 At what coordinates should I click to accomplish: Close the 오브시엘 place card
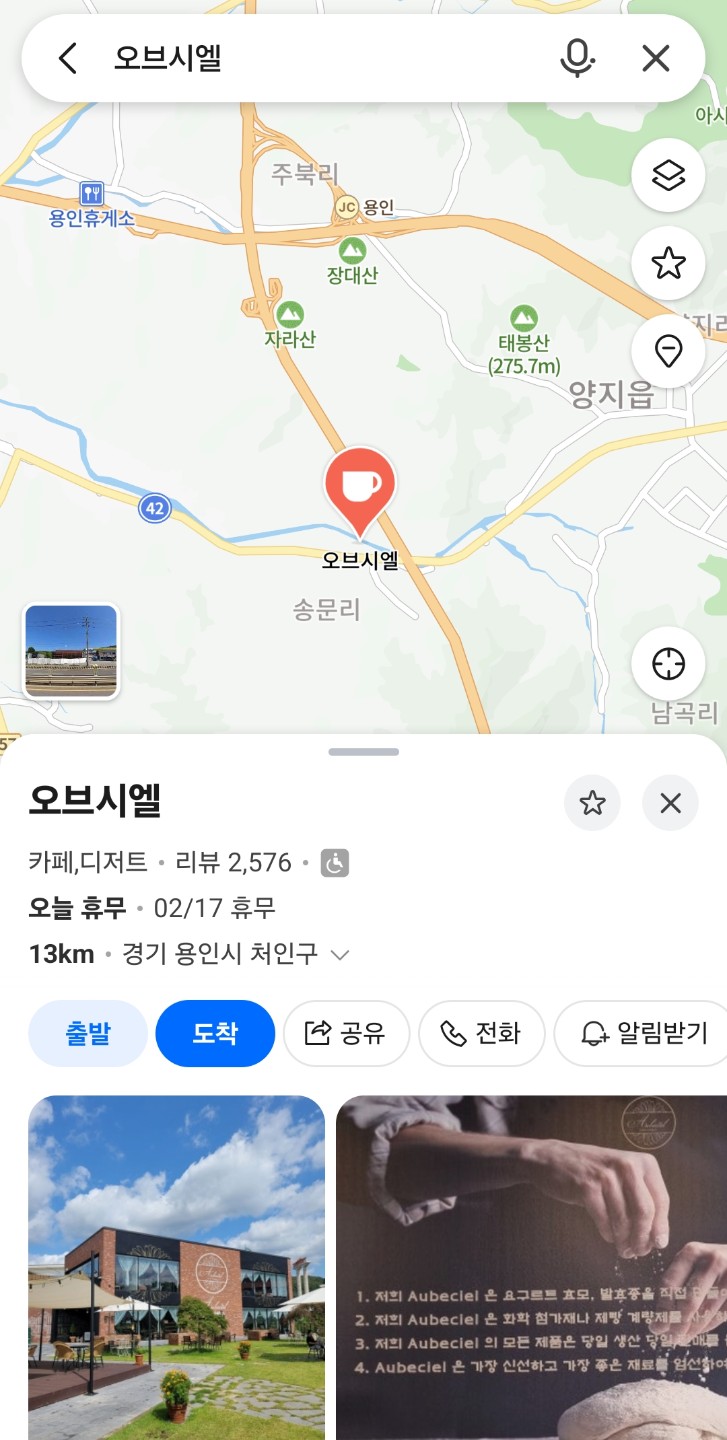tap(670, 803)
